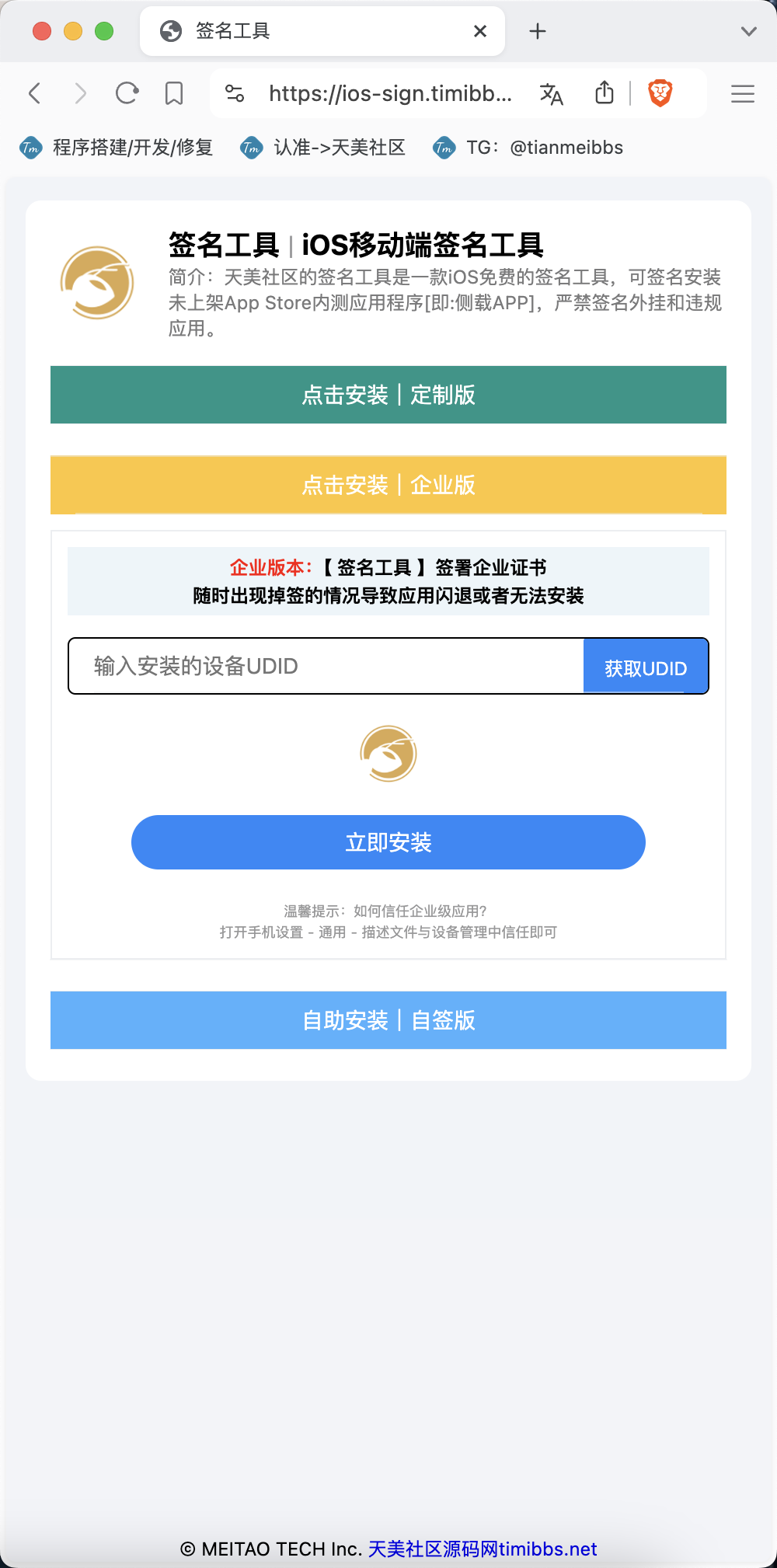The width and height of the screenshot is (777, 1568).
Task: Open the browser hamburger menu
Action: click(x=742, y=93)
